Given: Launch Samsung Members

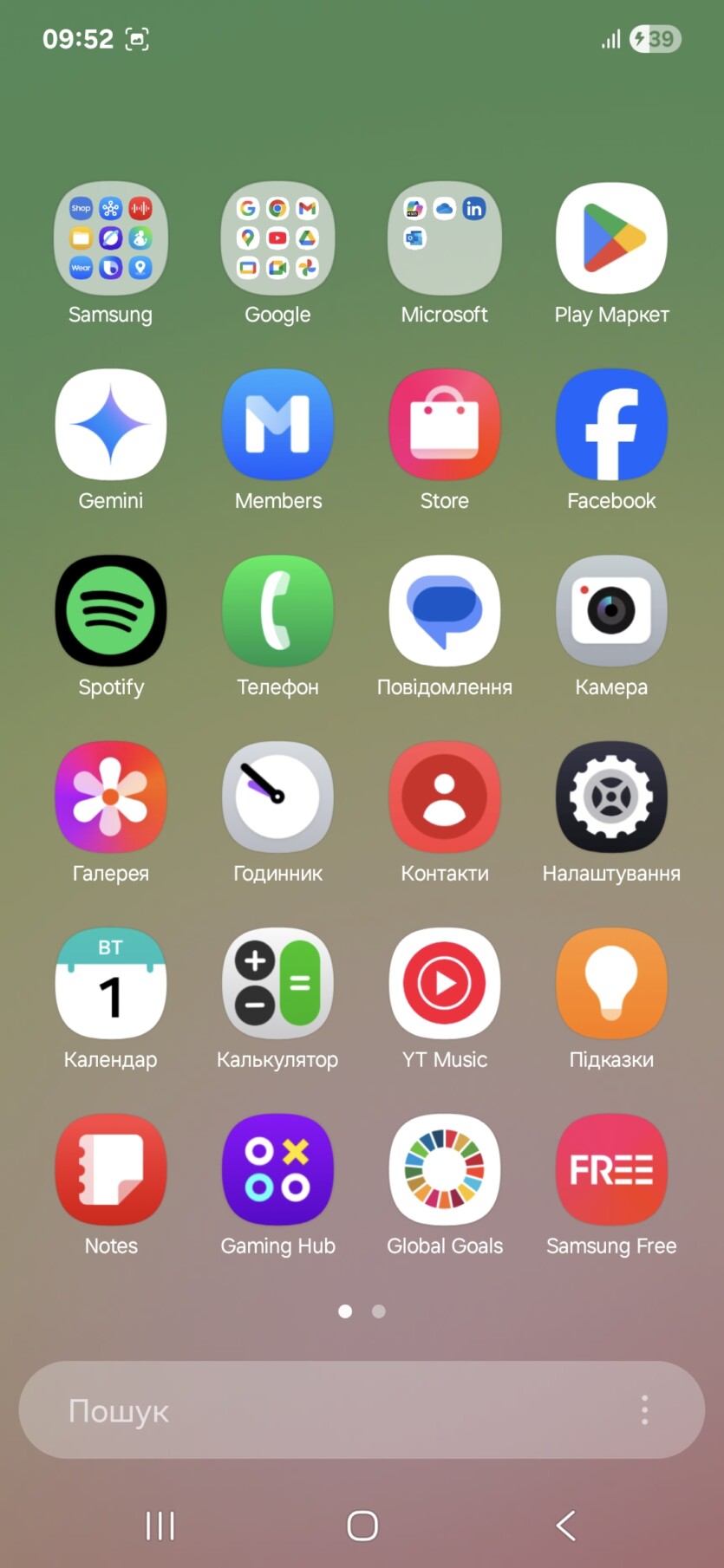Looking at the screenshot, I should tap(277, 425).
